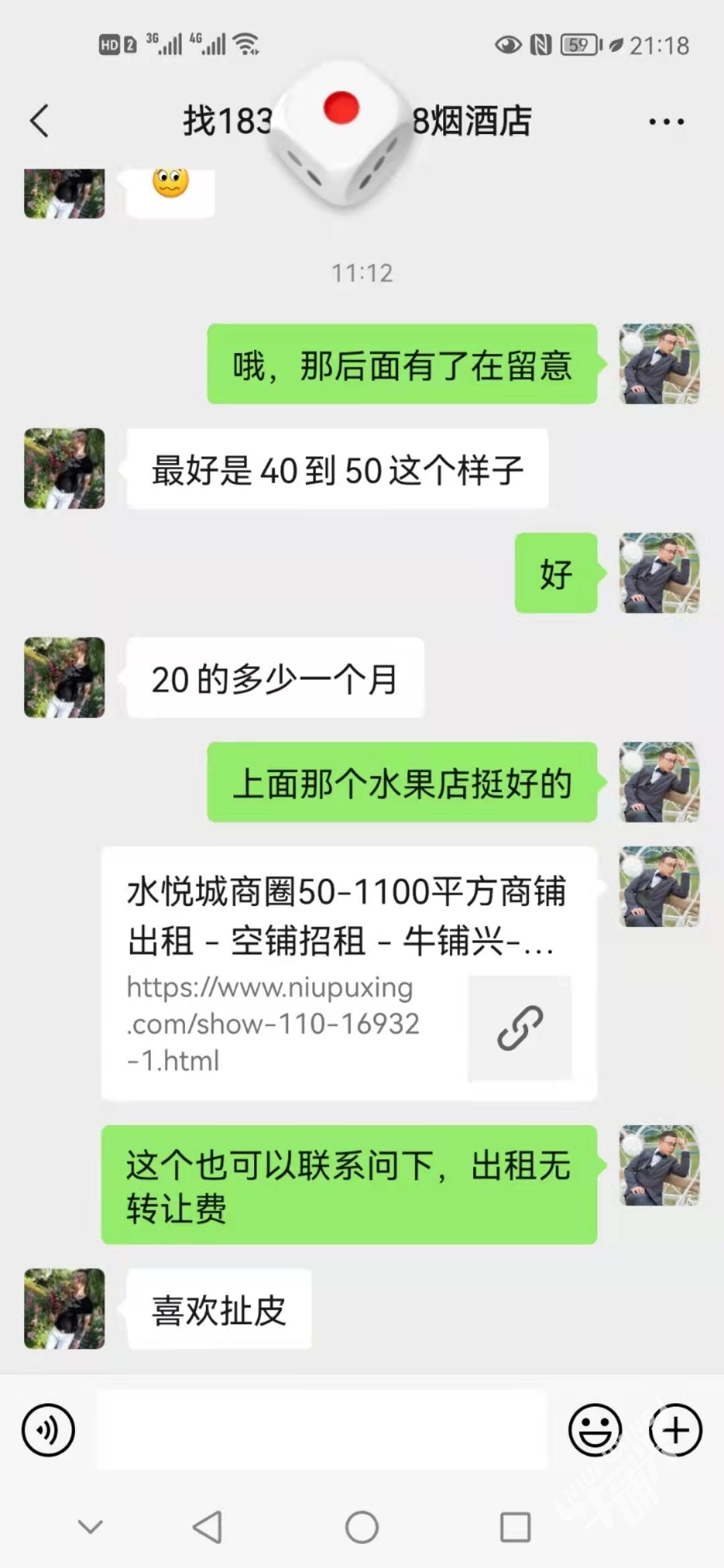Open the plus attachment menu
The width and height of the screenshot is (724, 1568).
click(675, 1430)
